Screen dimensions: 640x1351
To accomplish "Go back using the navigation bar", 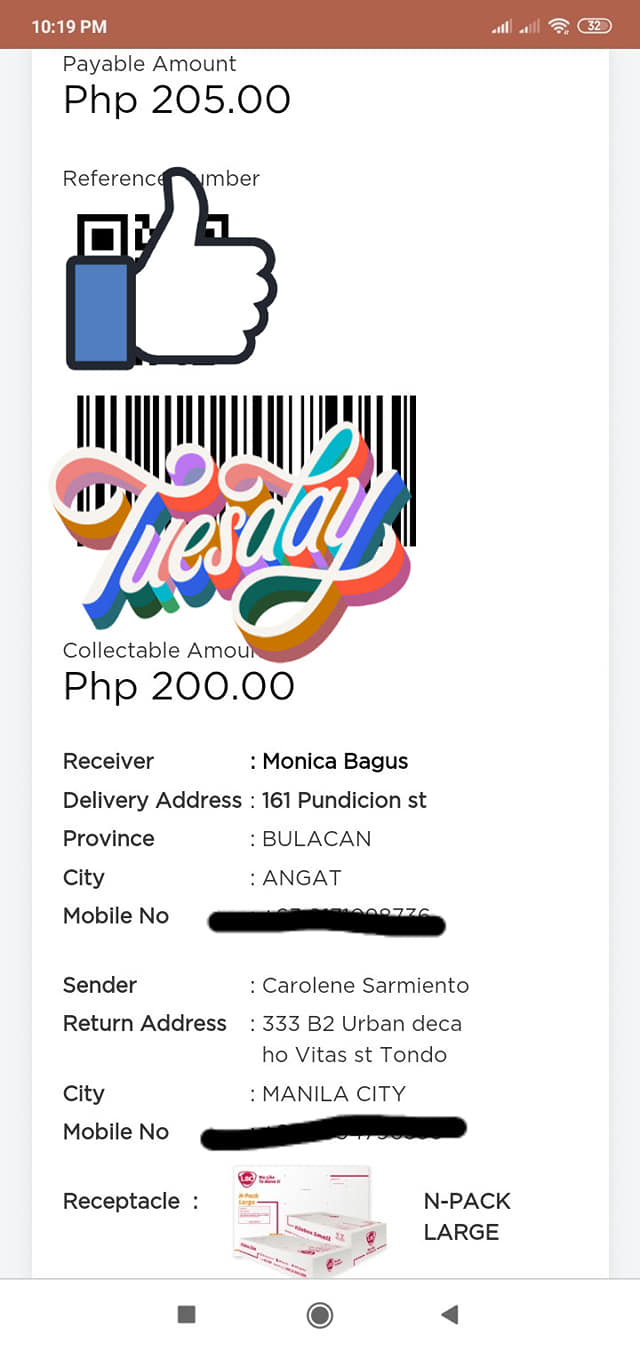I will [x=450, y=1314].
